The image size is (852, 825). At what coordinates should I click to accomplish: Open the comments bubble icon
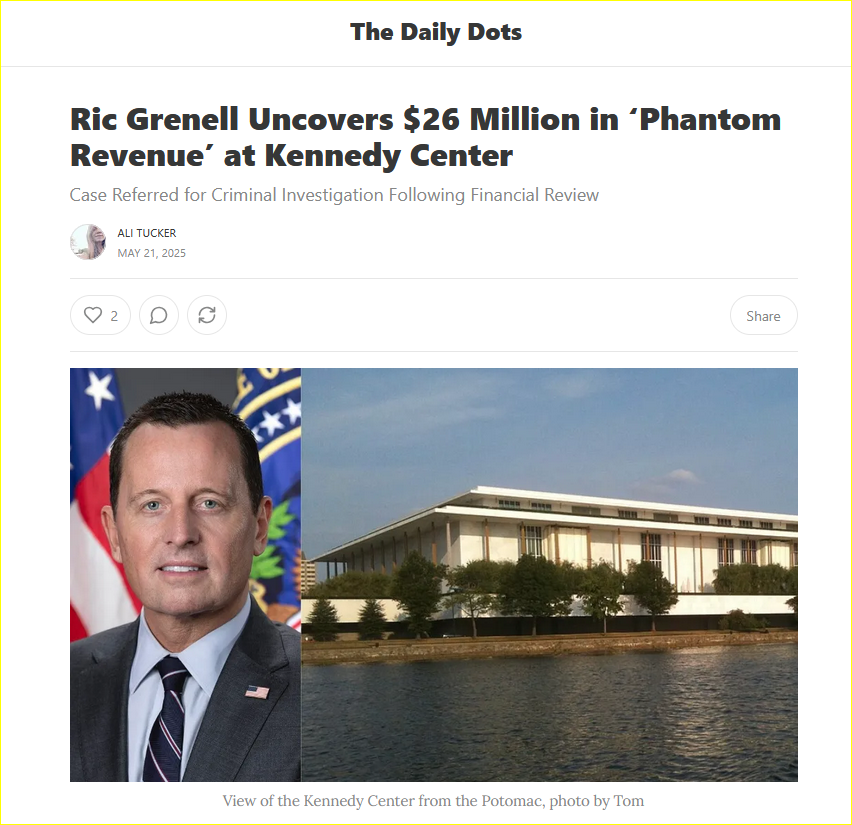coord(159,315)
